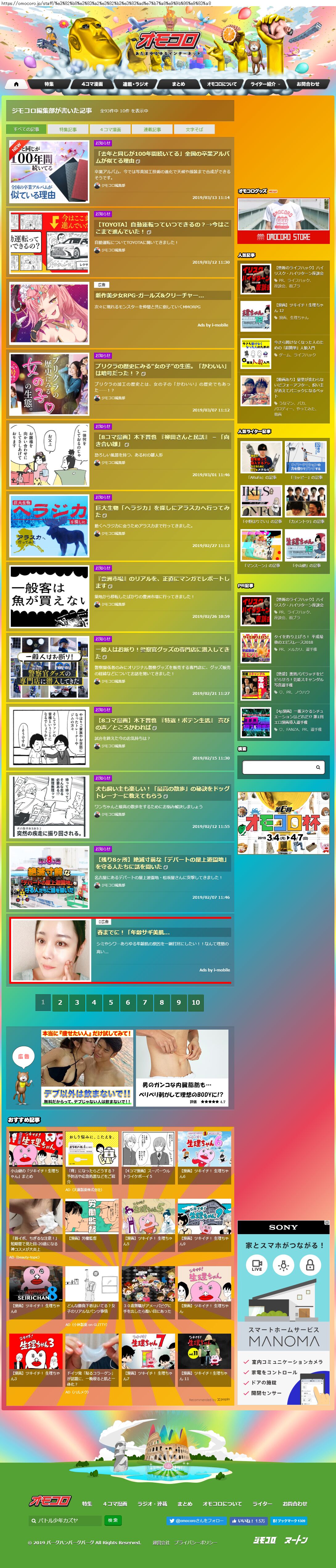
Task: Read the プリクラの歴史 article
Action: point(162,370)
